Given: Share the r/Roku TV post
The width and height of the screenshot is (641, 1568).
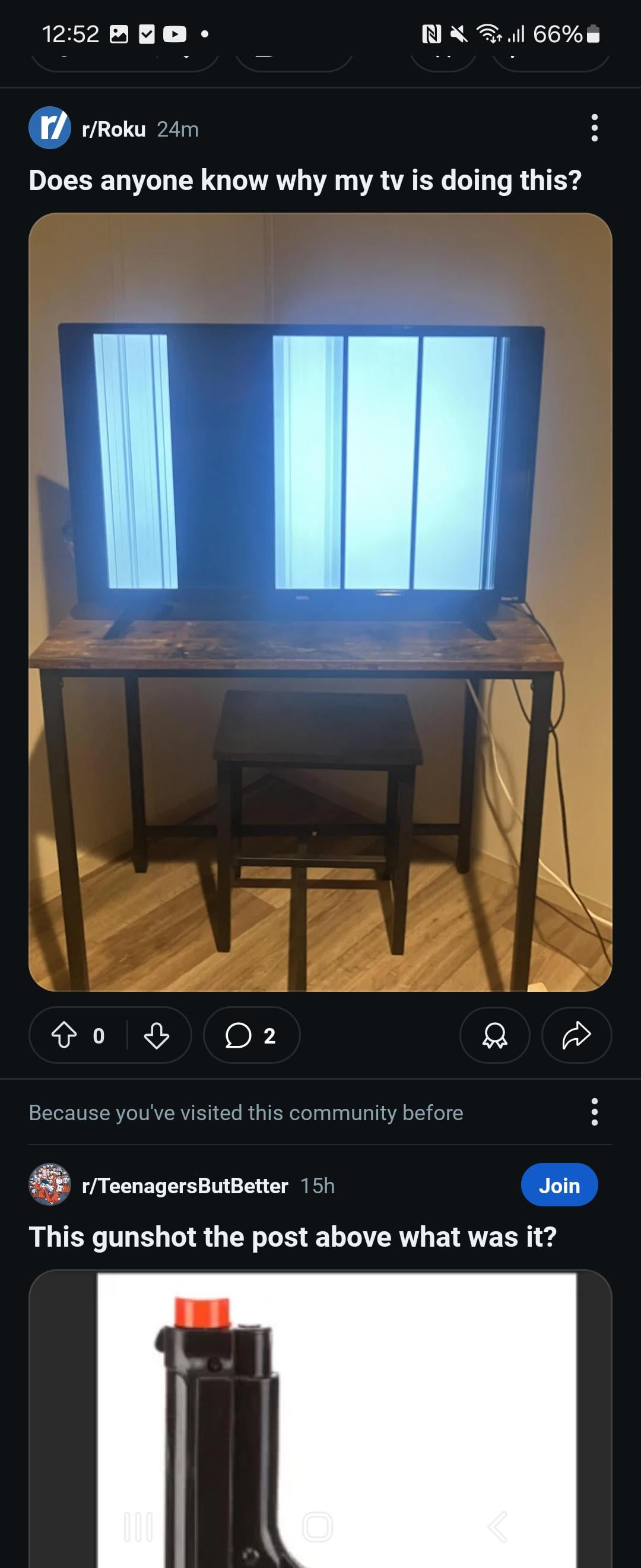Looking at the screenshot, I should click(576, 1035).
